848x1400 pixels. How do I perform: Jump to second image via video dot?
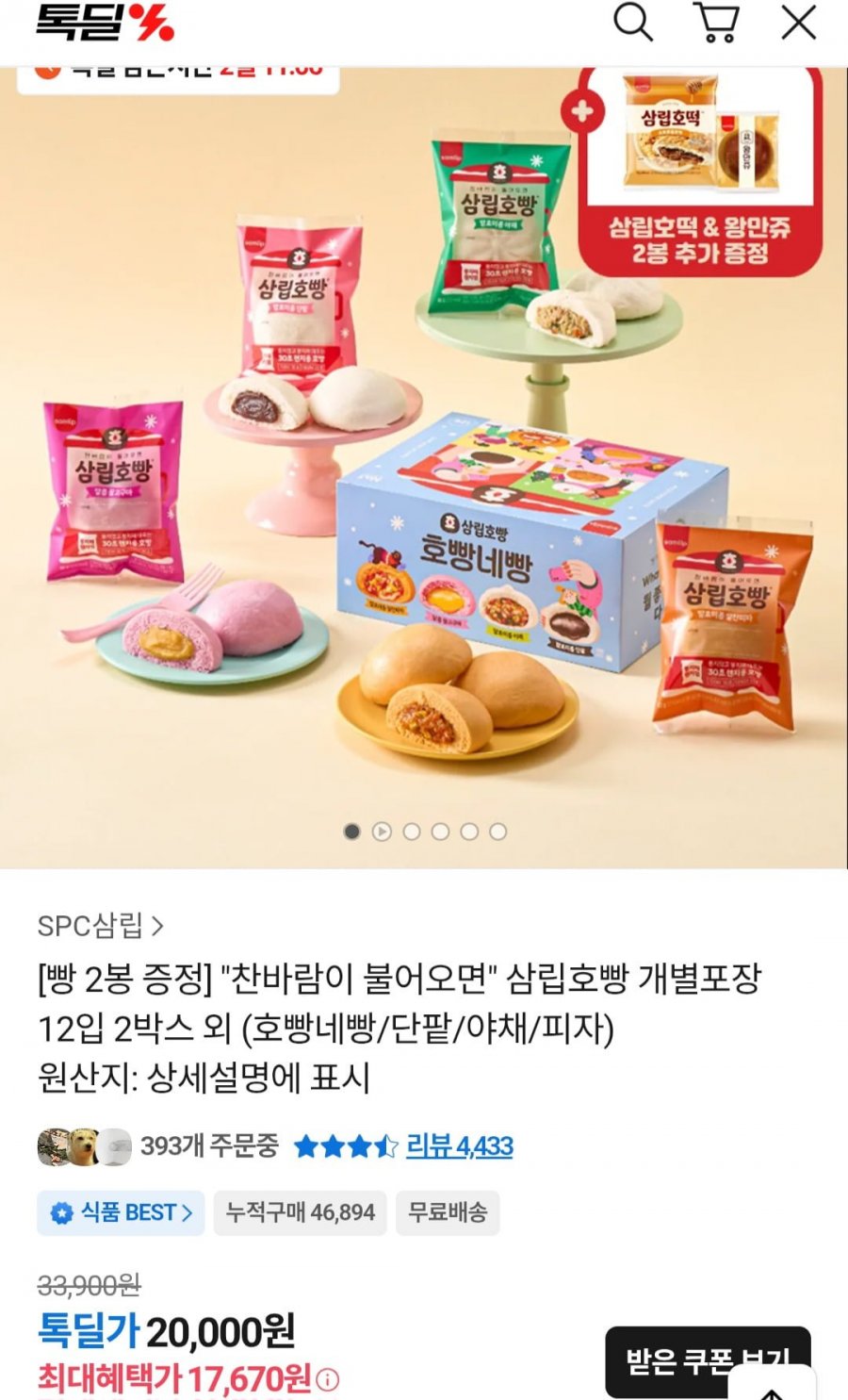[x=382, y=832]
